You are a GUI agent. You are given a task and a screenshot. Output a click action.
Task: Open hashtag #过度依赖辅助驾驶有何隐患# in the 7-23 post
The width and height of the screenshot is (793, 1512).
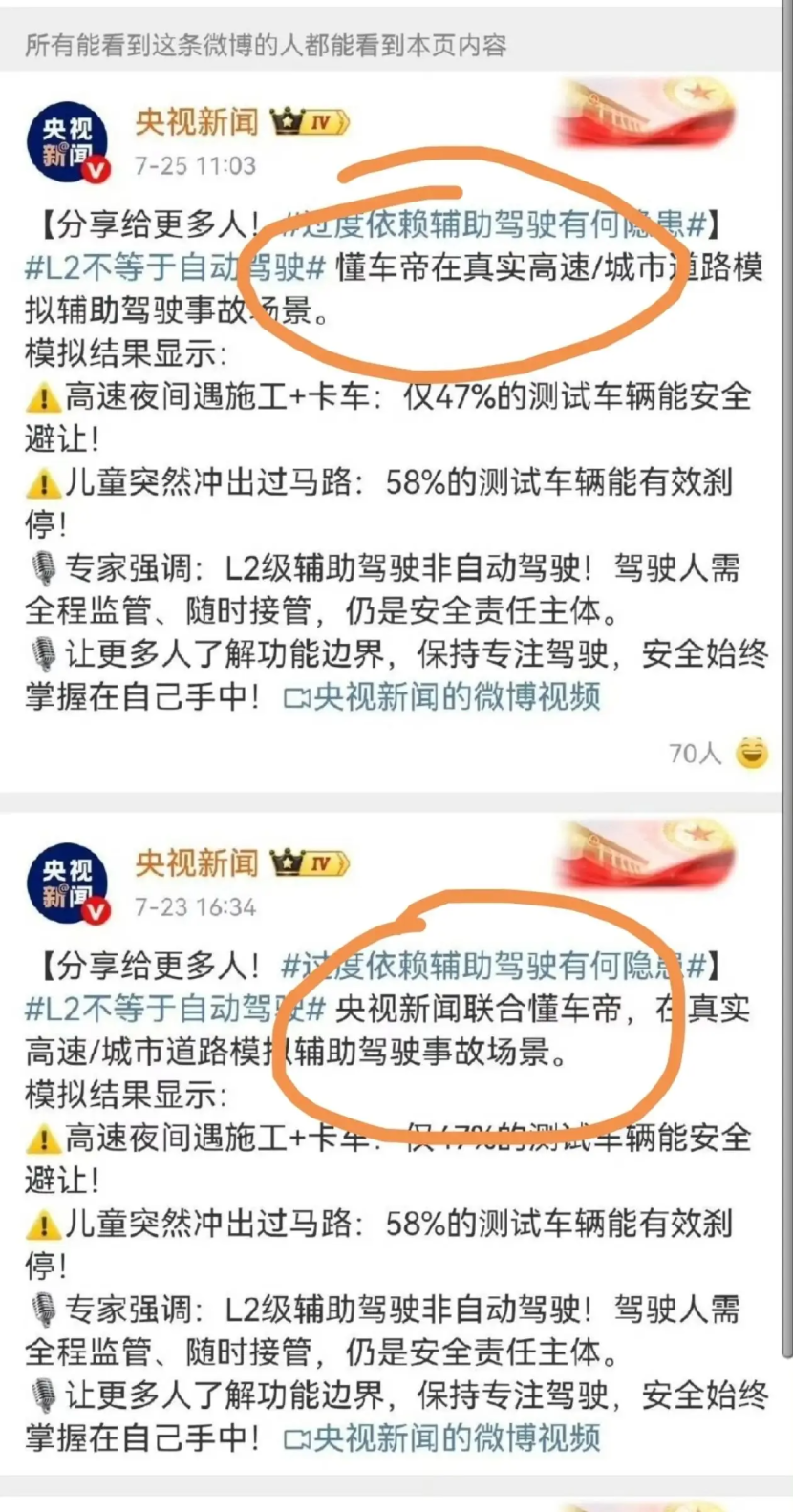pos(493,967)
